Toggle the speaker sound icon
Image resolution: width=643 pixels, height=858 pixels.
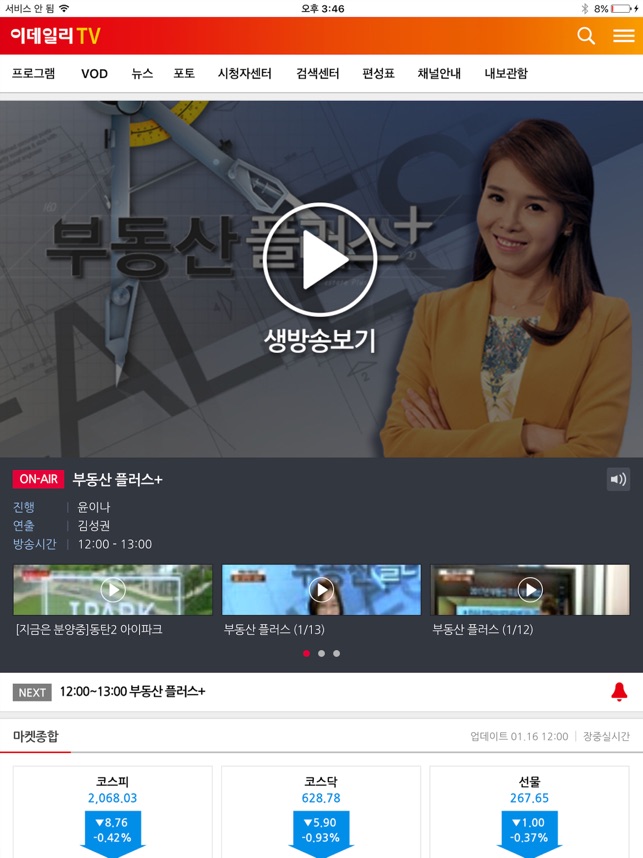coord(618,479)
